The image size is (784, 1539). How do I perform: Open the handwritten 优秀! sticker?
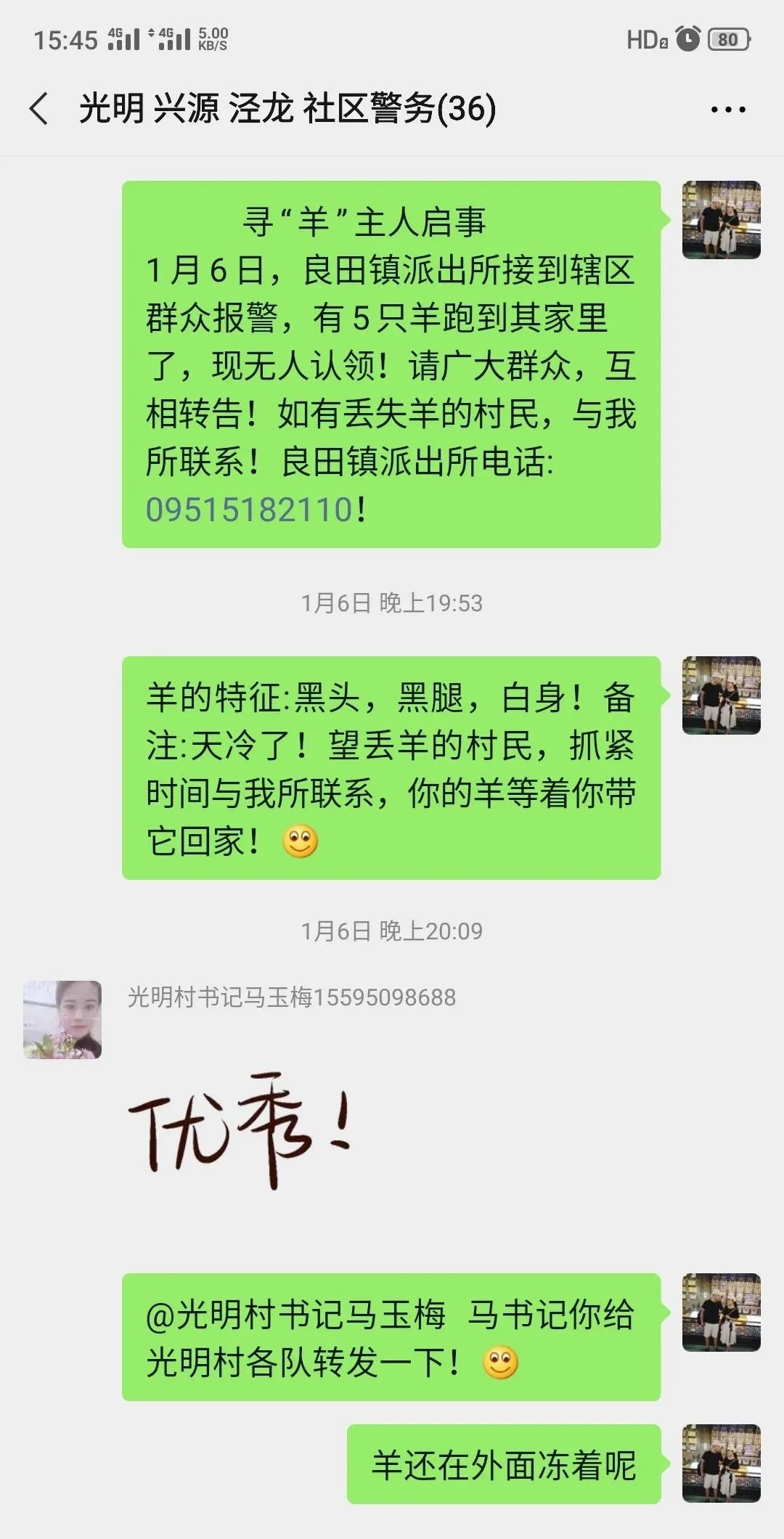coord(240,1129)
